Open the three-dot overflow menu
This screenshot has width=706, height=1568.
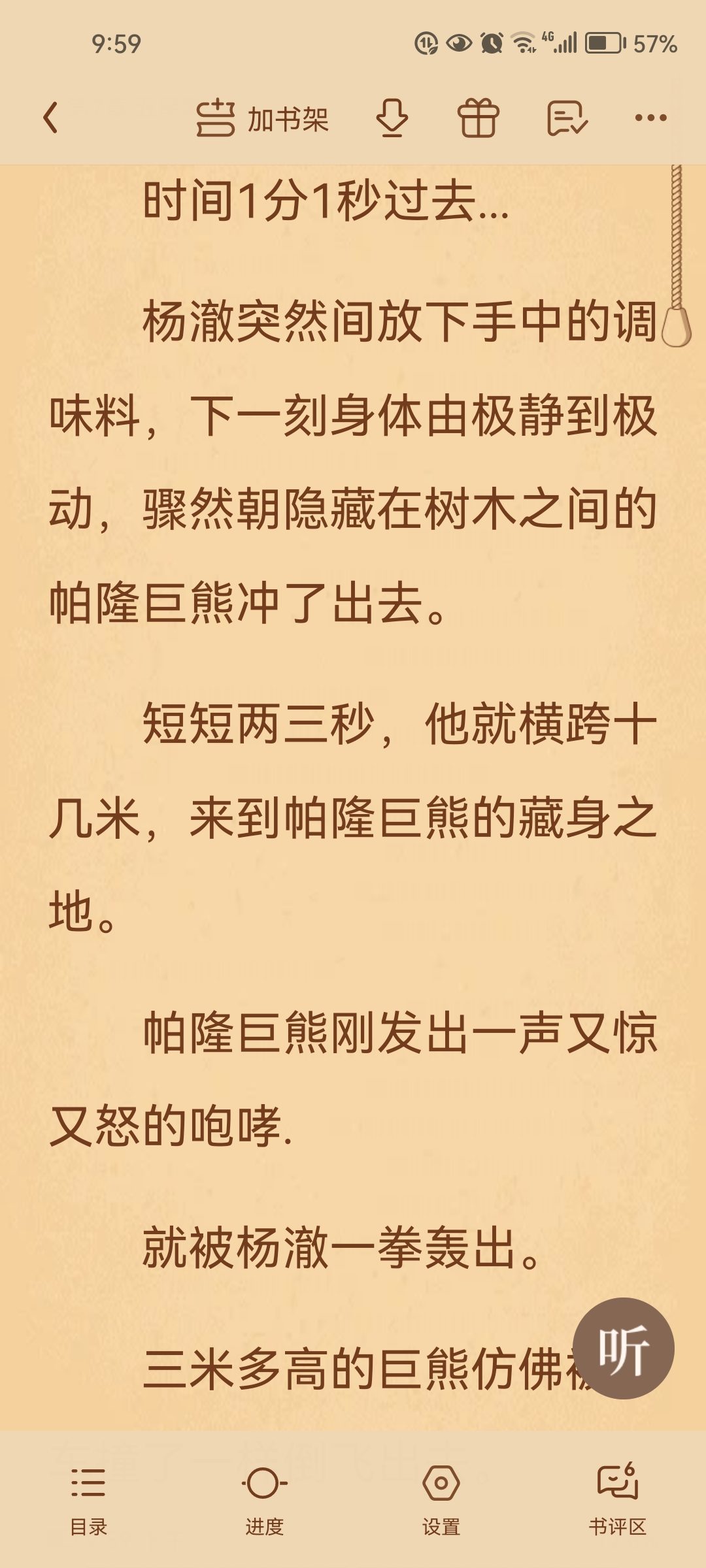coord(651,118)
